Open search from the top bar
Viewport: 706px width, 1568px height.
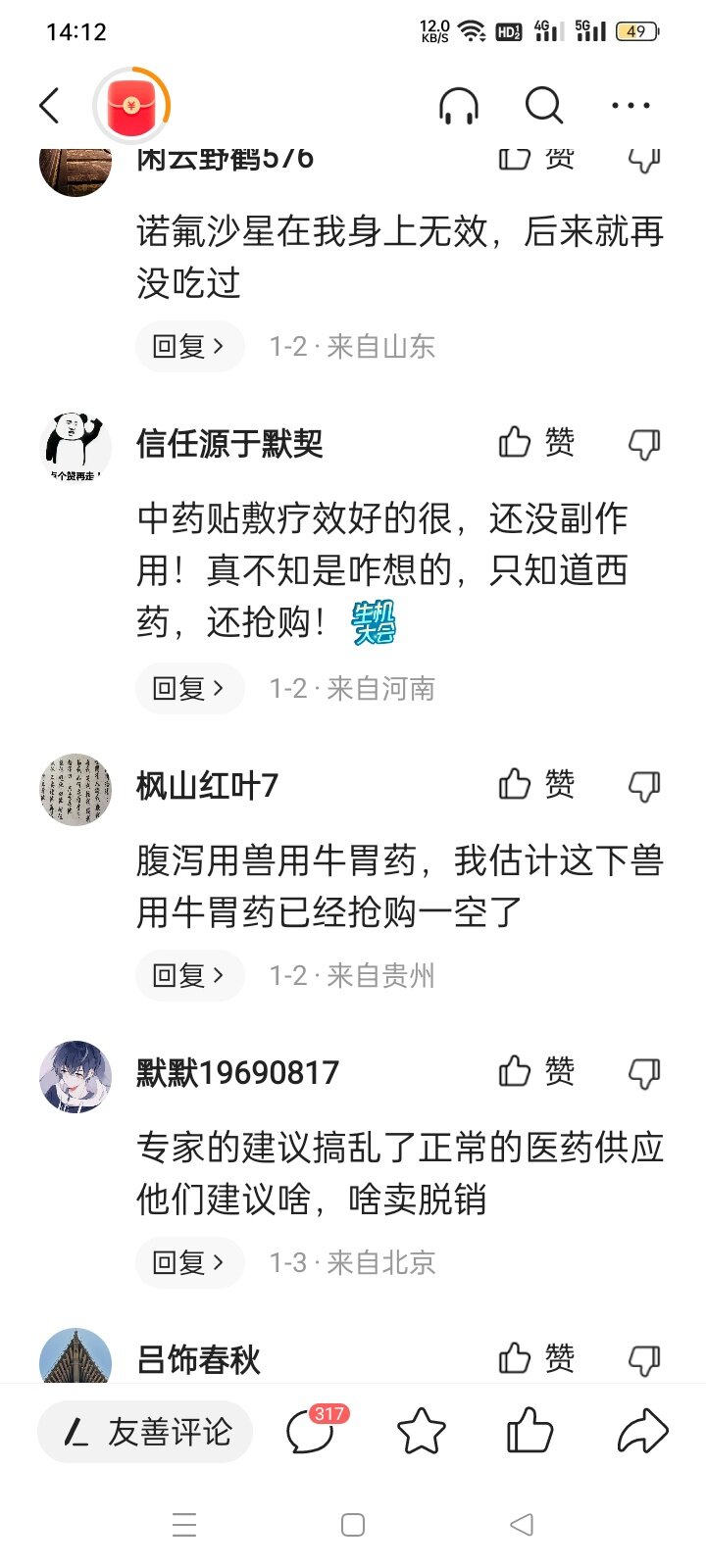tap(543, 105)
